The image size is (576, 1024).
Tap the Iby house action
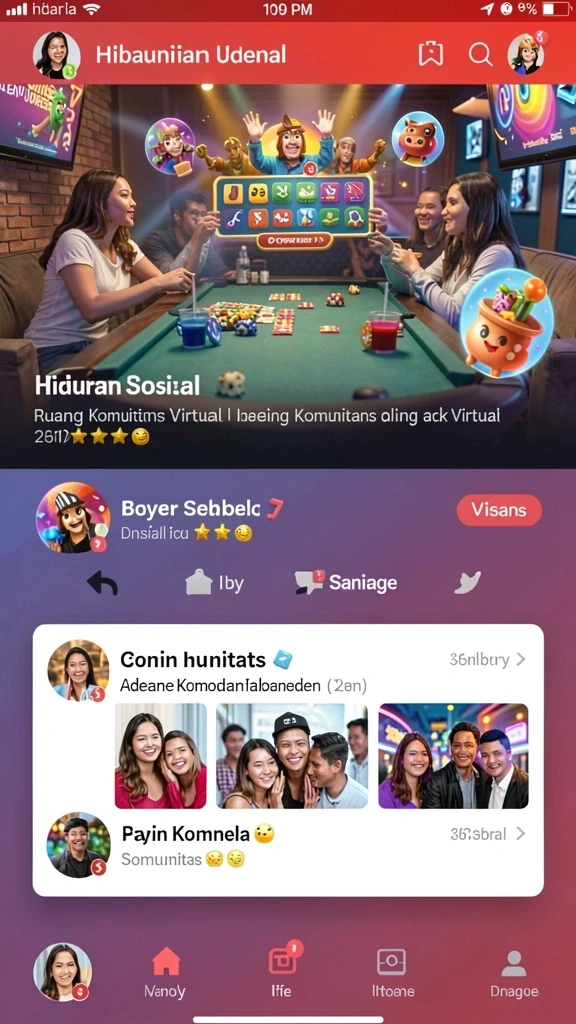[214, 583]
